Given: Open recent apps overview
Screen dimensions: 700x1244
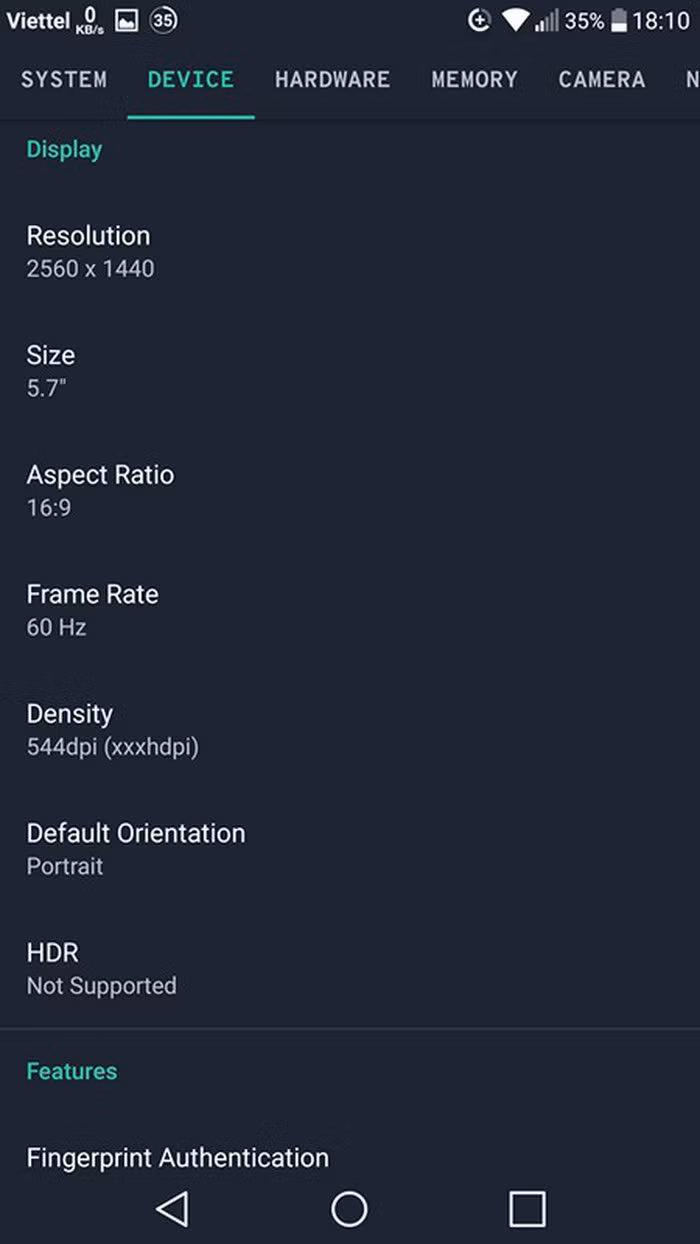Looking at the screenshot, I should [526, 1208].
